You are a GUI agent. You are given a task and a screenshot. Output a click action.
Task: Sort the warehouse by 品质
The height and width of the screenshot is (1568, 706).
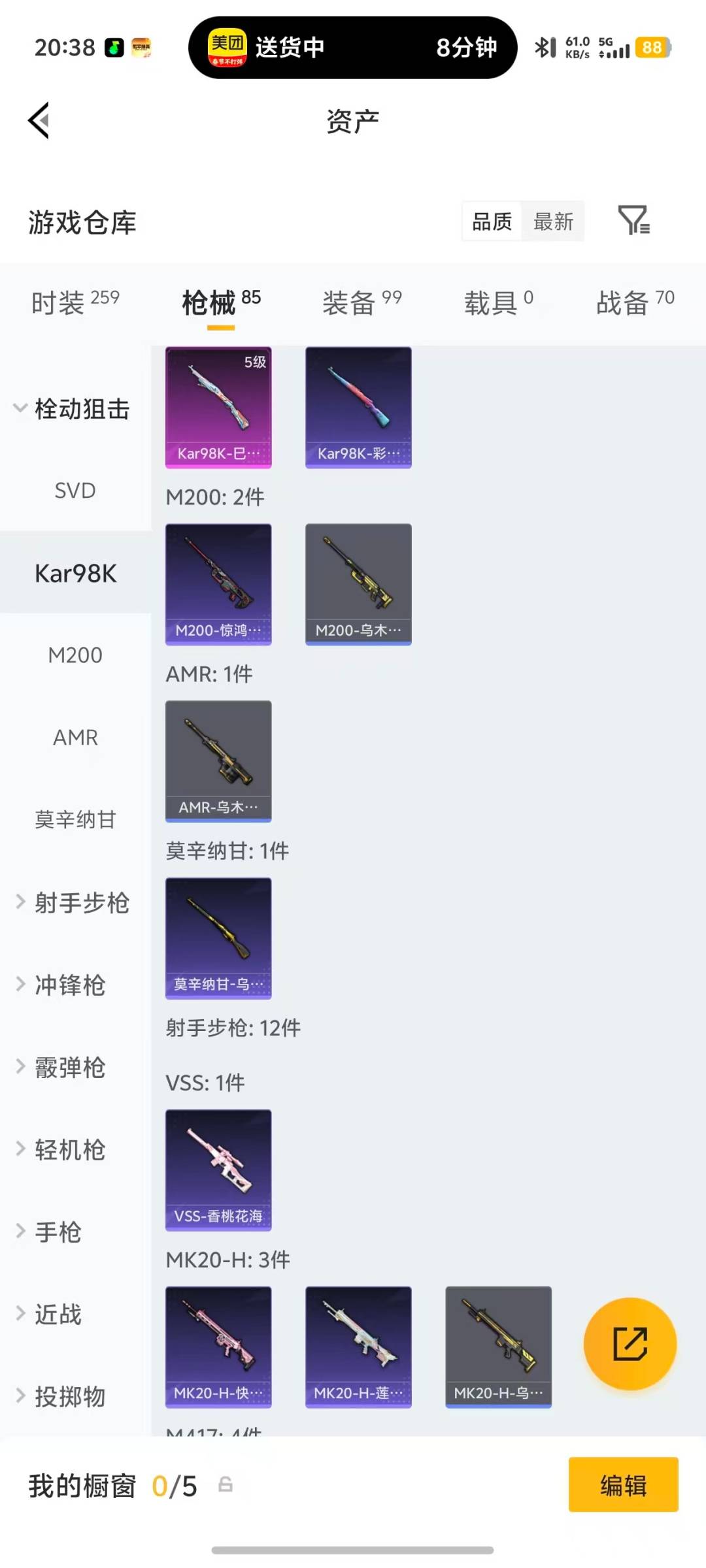(x=492, y=221)
